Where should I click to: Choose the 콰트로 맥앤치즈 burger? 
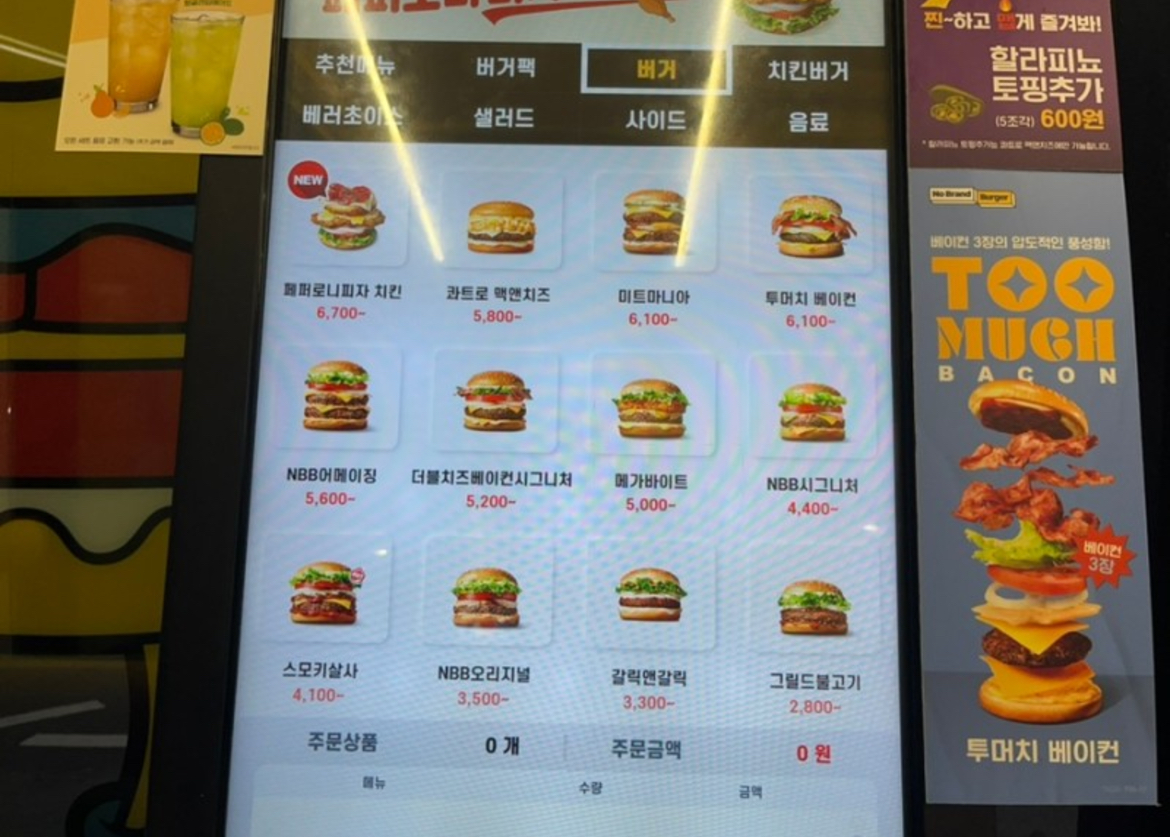click(499, 227)
